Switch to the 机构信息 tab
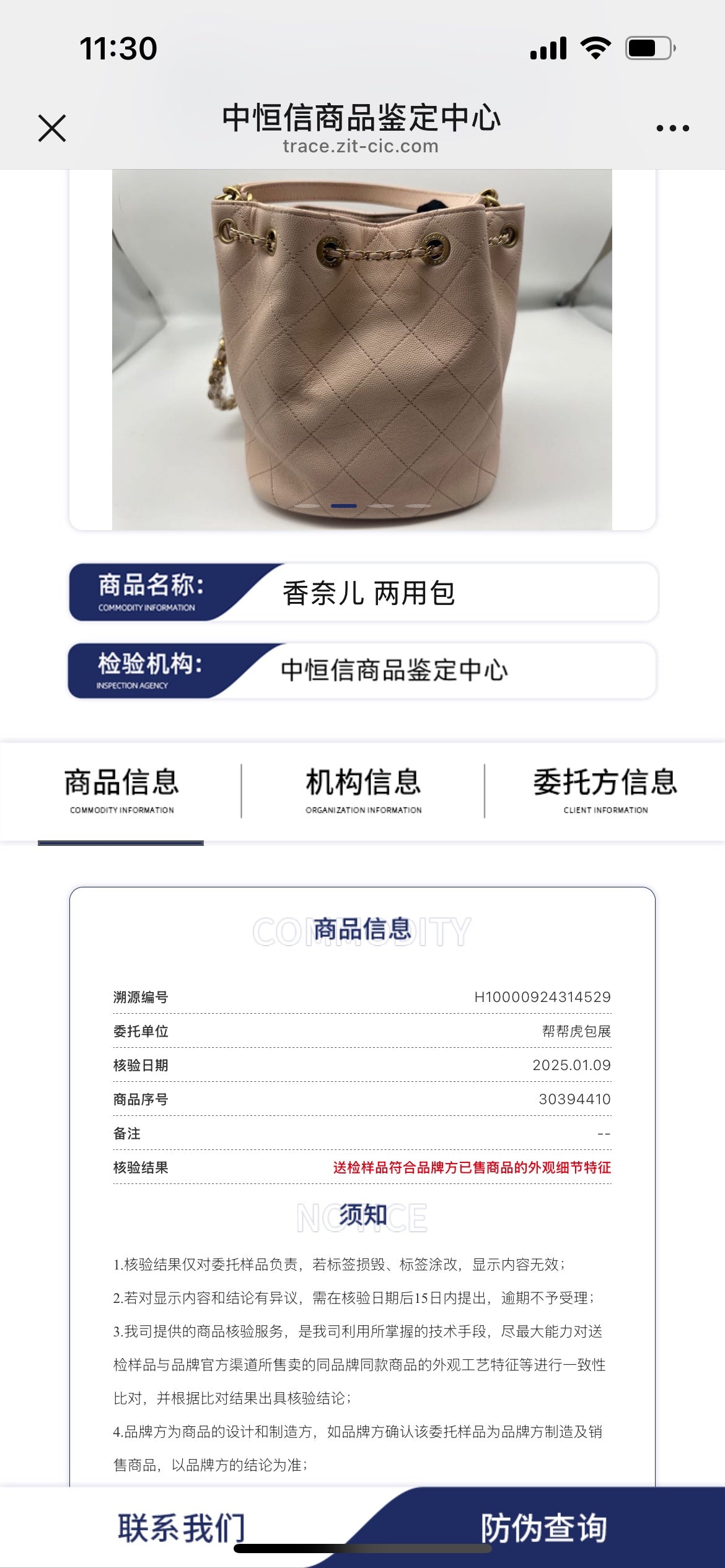Viewport: 725px width, 1568px height. point(363,790)
